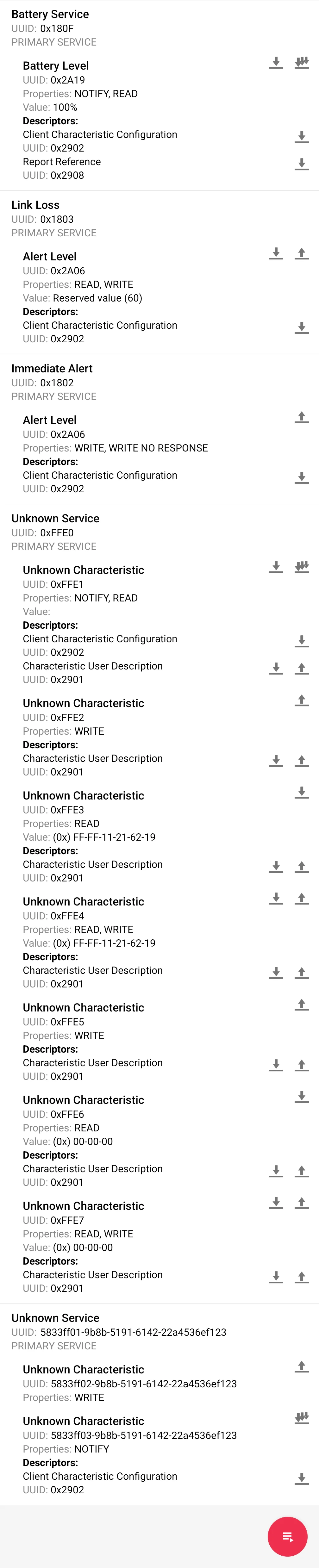319x1568 pixels.
Task: Enable notifications on characteristic 0xFFE1
Action: click(301, 567)
